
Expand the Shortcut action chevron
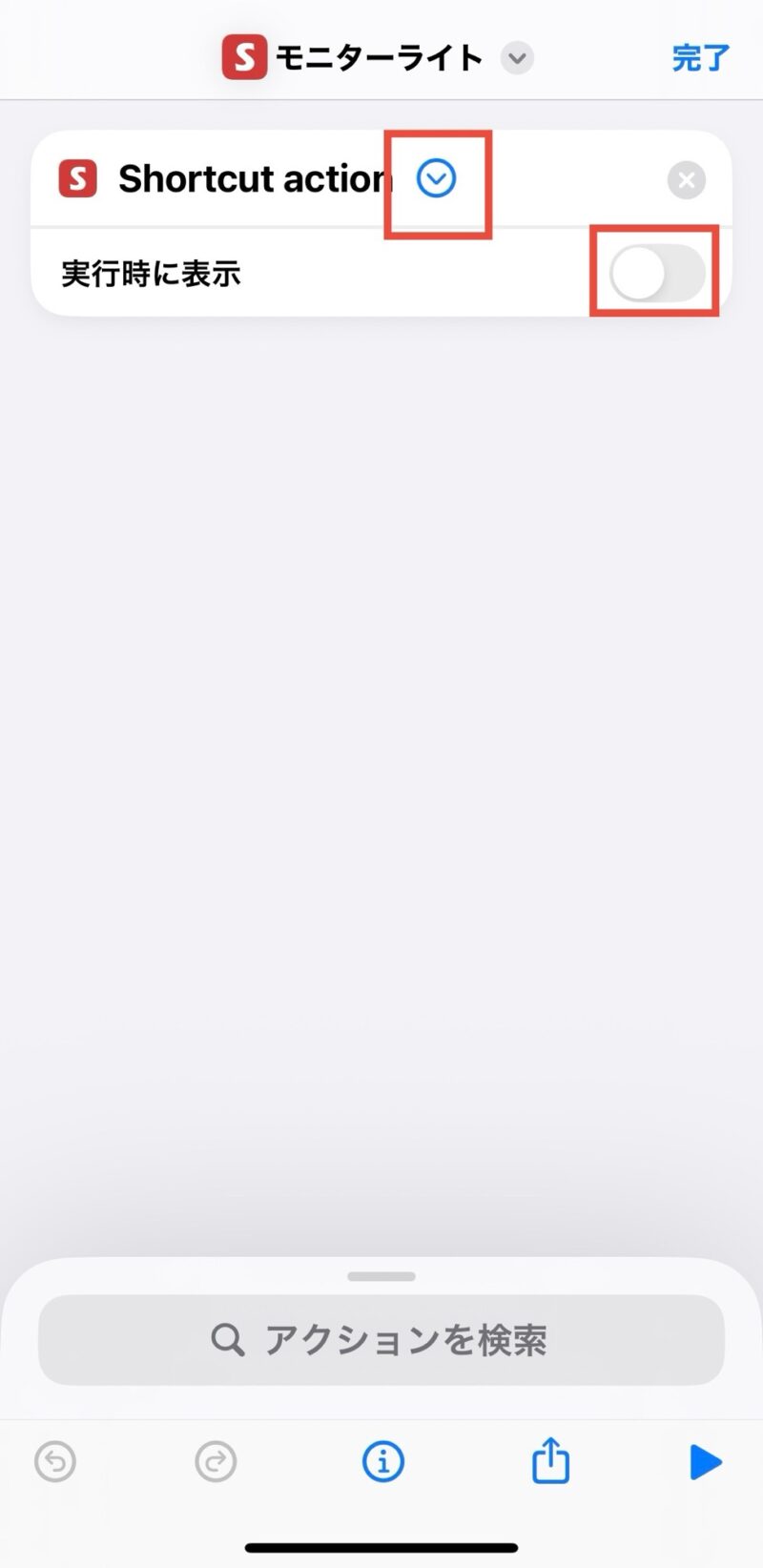(x=436, y=178)
